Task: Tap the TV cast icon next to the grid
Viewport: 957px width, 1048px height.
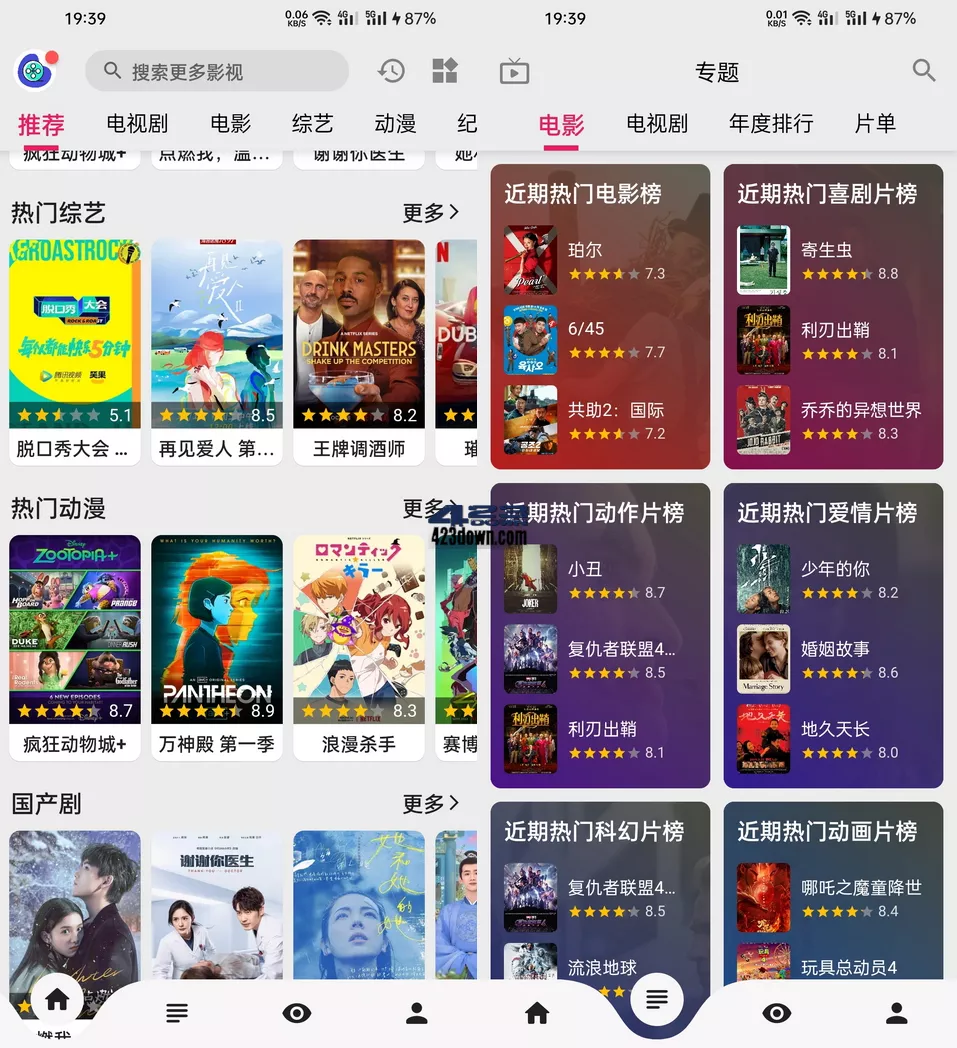Action: tap(514, 70)
